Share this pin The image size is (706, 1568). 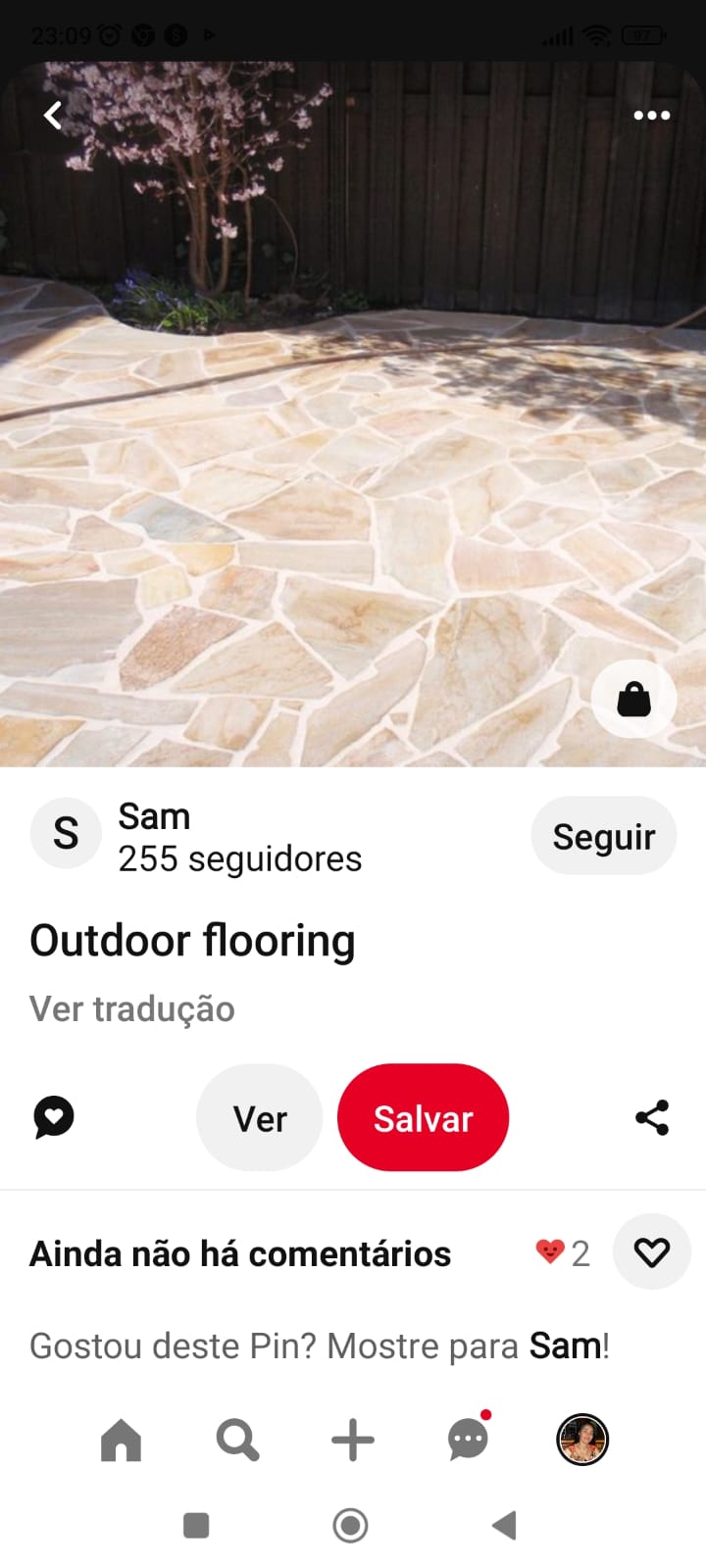tap(652, 1117)
